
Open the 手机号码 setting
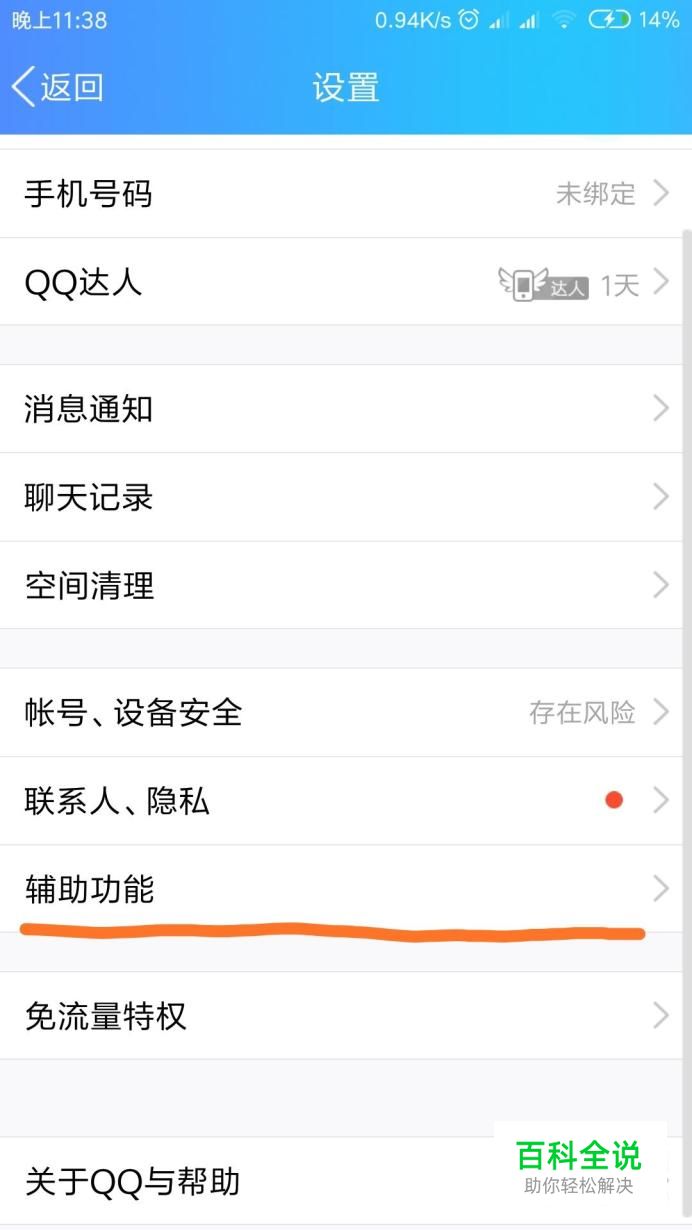tap(341, 194)
